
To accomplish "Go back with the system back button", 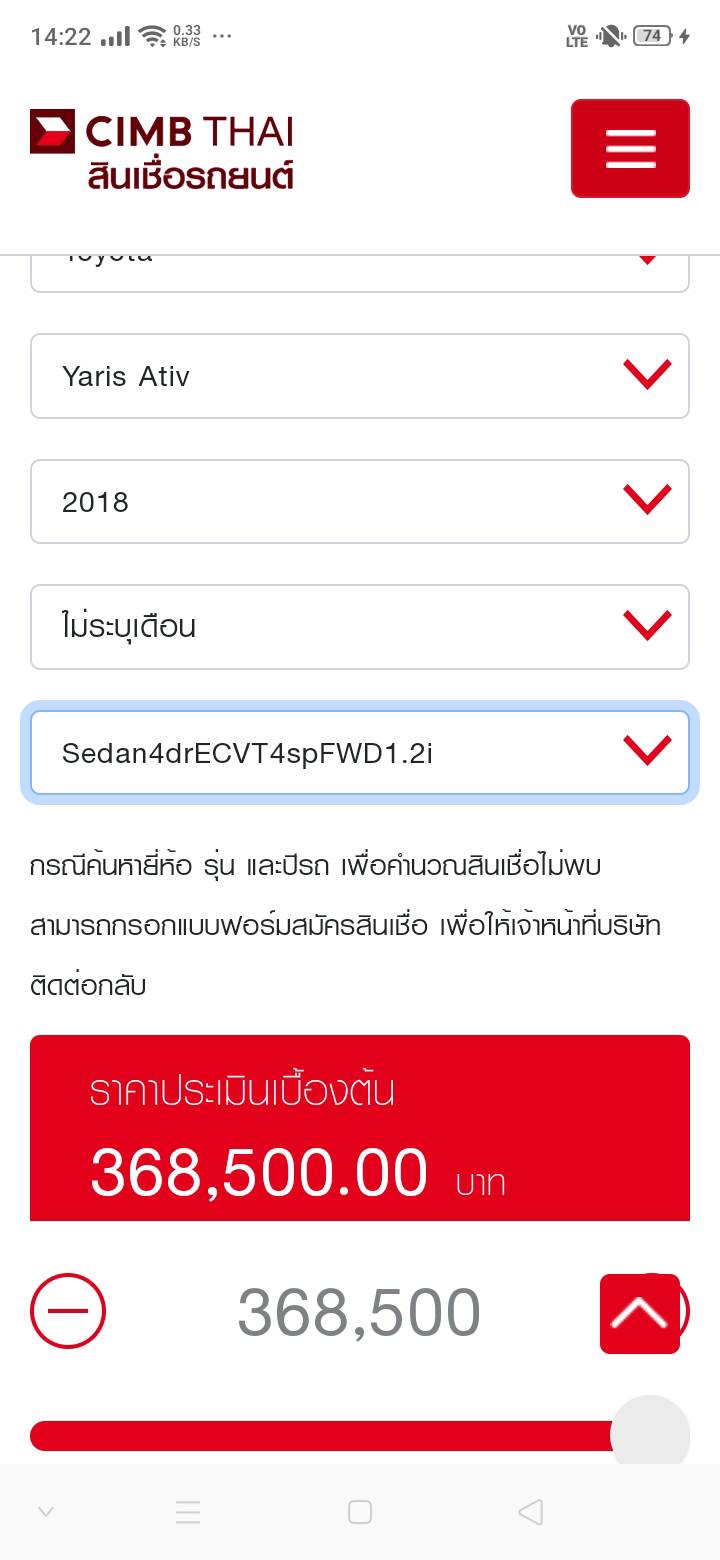I will pos(531,1512).
